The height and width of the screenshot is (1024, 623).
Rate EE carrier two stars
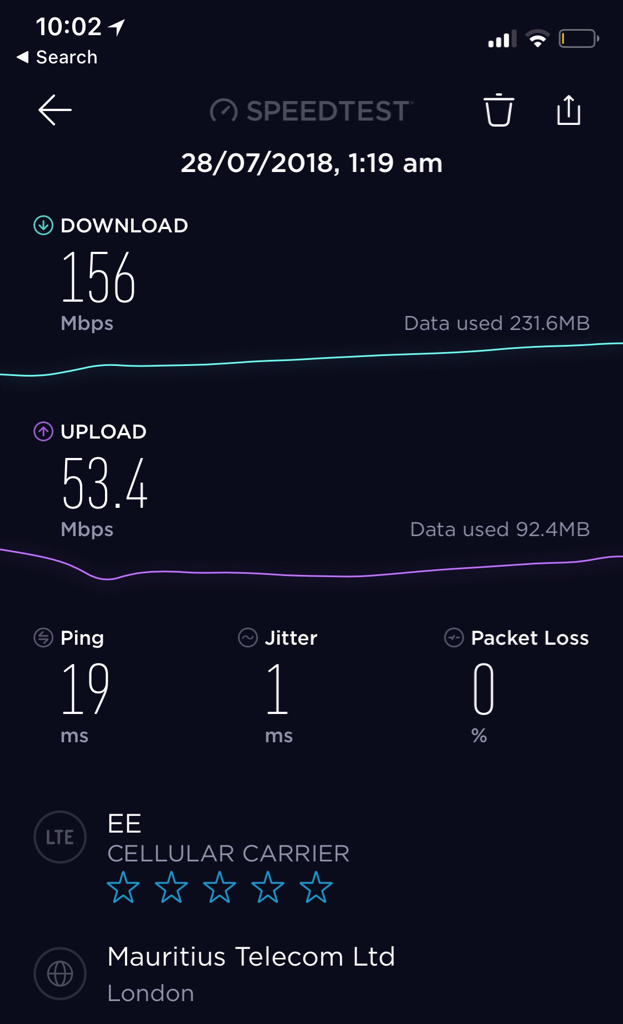click(171, 887)
